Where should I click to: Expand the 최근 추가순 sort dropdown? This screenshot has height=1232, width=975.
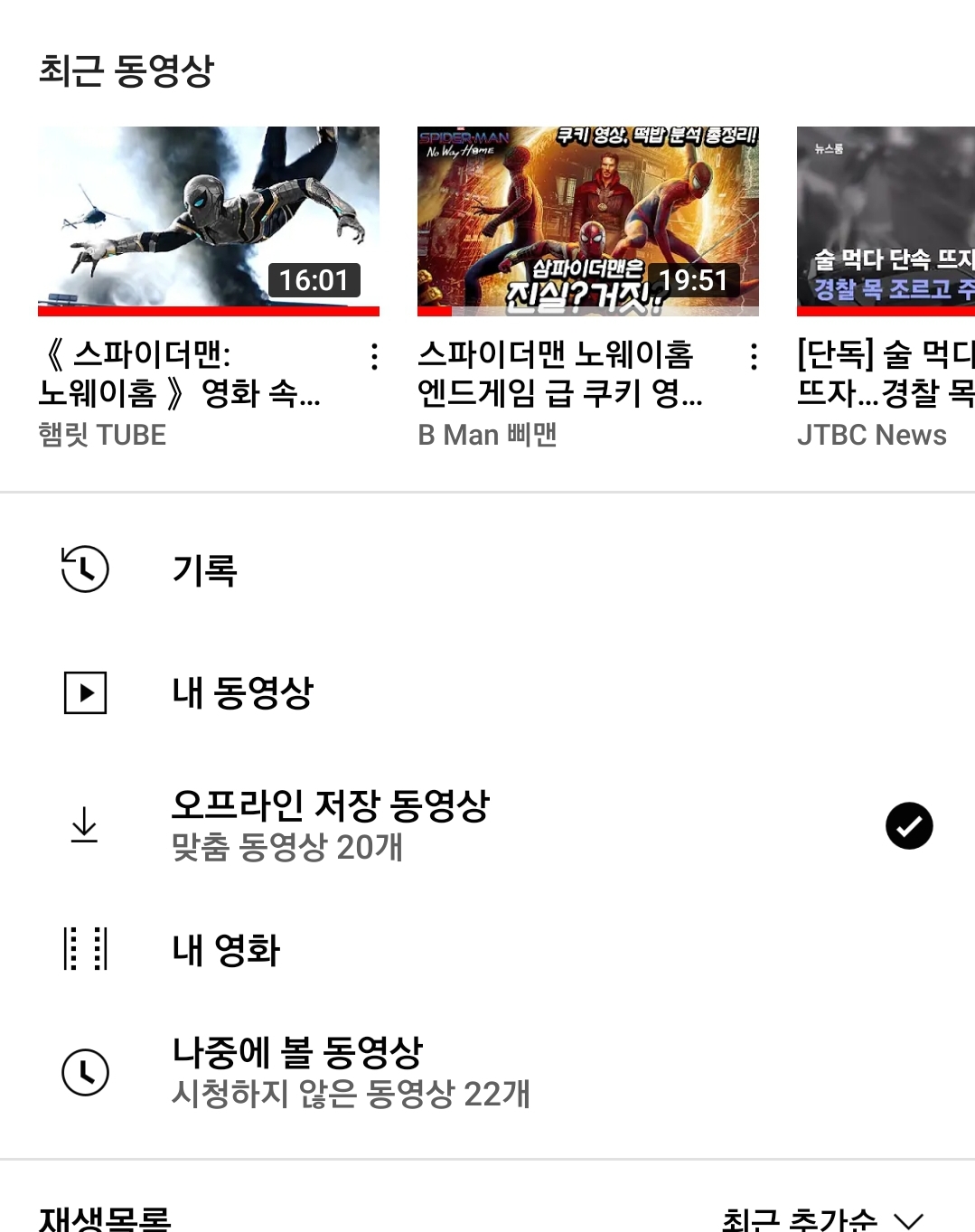(822, 1219)
